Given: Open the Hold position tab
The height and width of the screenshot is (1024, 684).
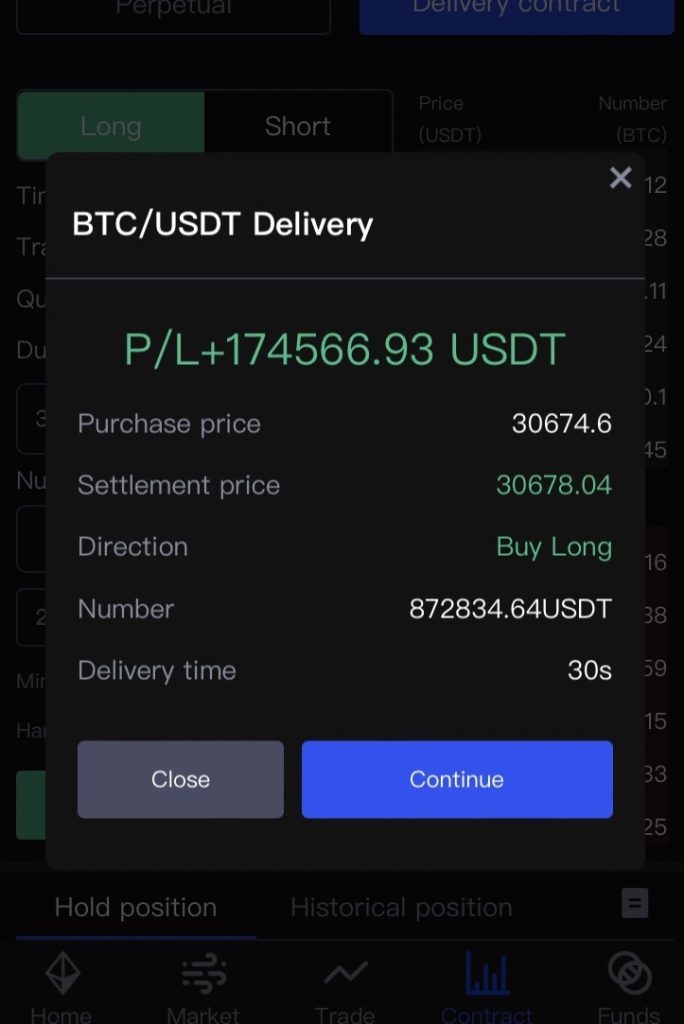Looking at the screenshot, I should tap(135, 907).
